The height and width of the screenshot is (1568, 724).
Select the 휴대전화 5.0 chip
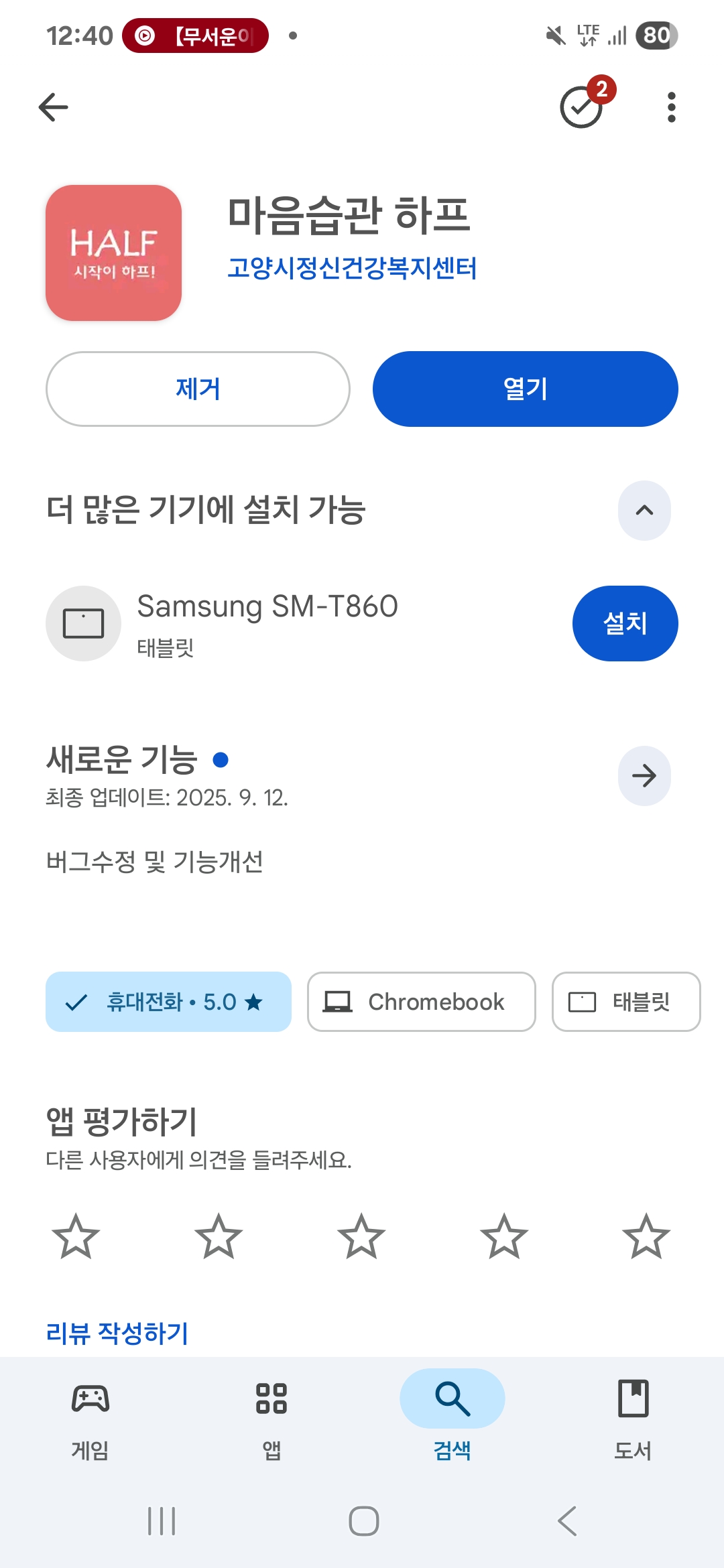(x=168, y=1002)
